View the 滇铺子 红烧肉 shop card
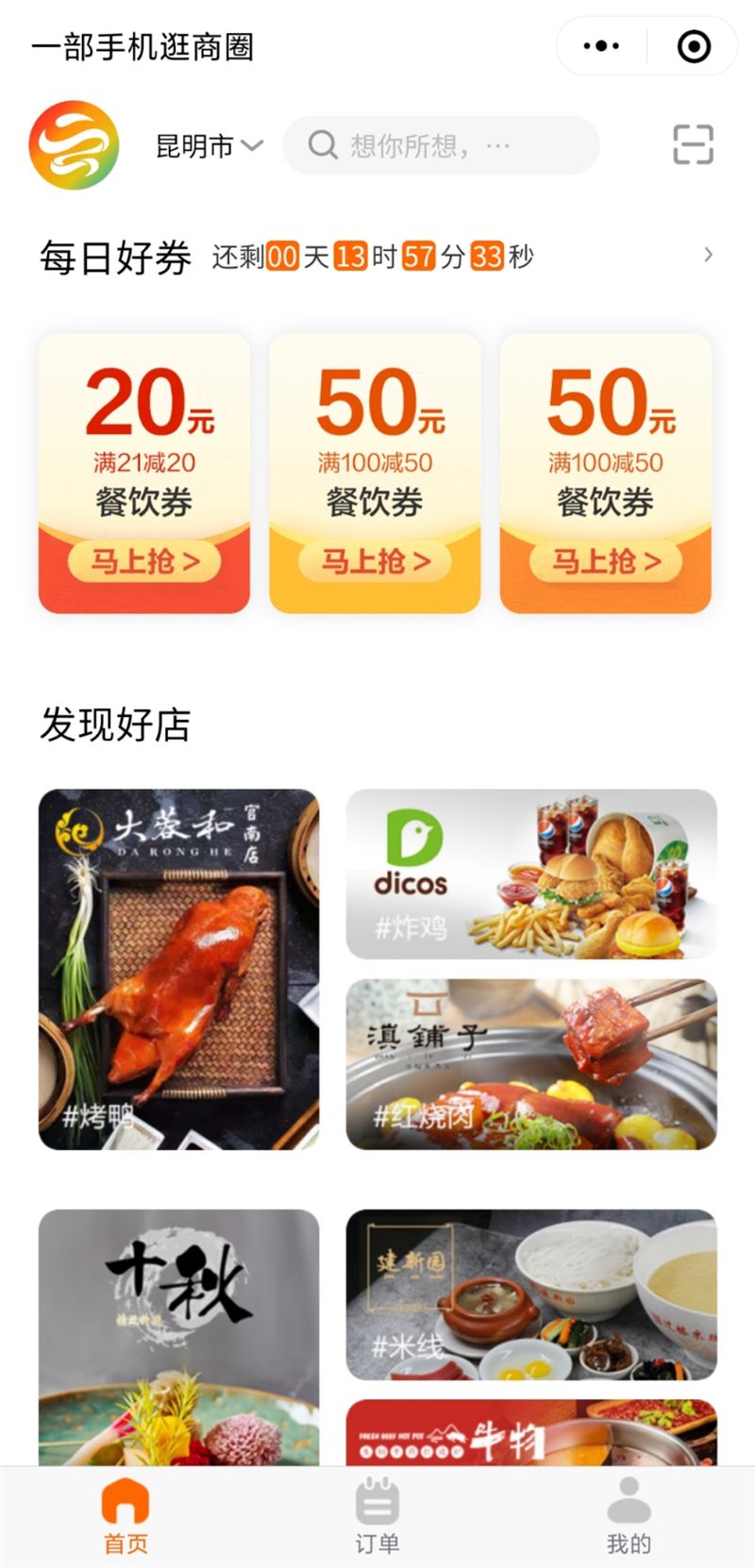Image resolution: width=755 pixels, height=1568 pixels. [531, 1064]
